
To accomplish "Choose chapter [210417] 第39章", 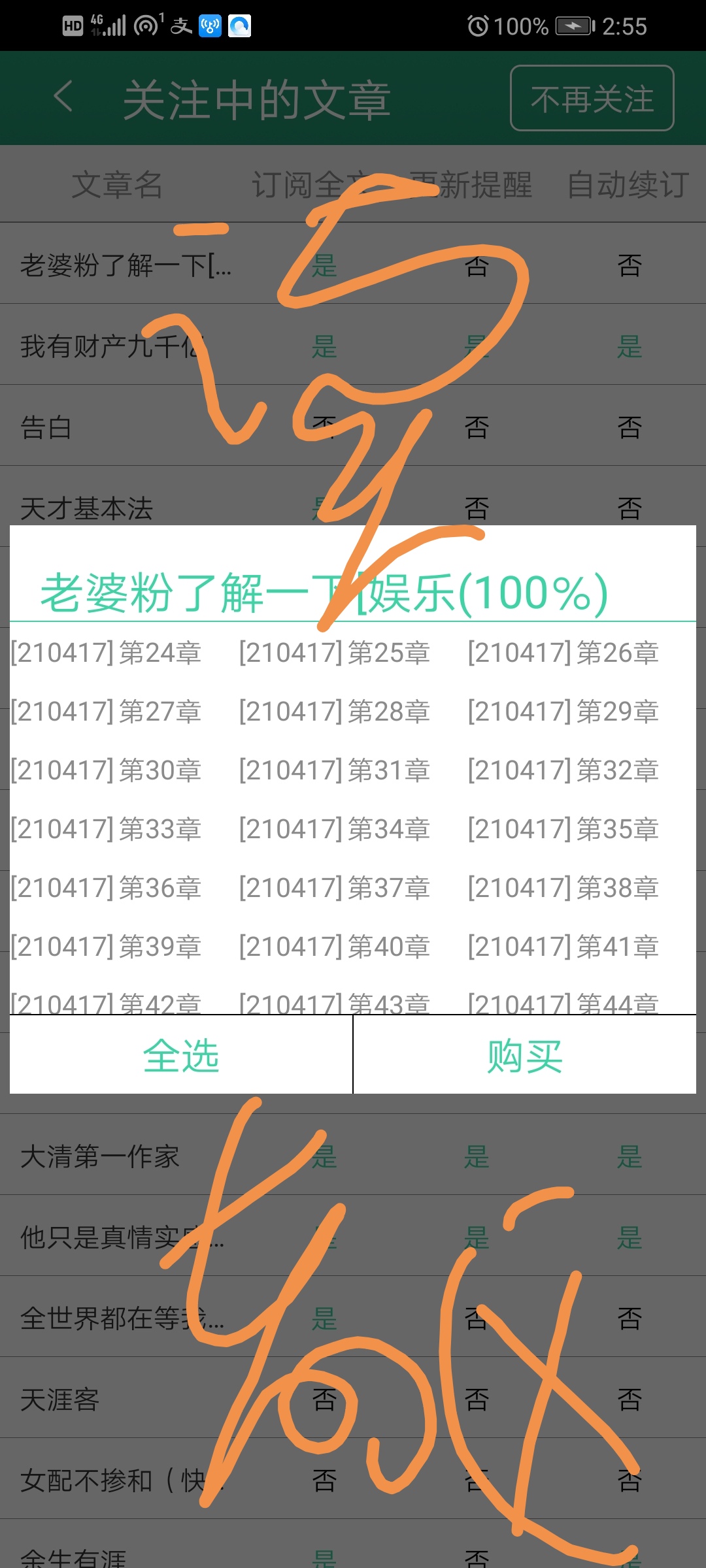I will coord(107,947).
